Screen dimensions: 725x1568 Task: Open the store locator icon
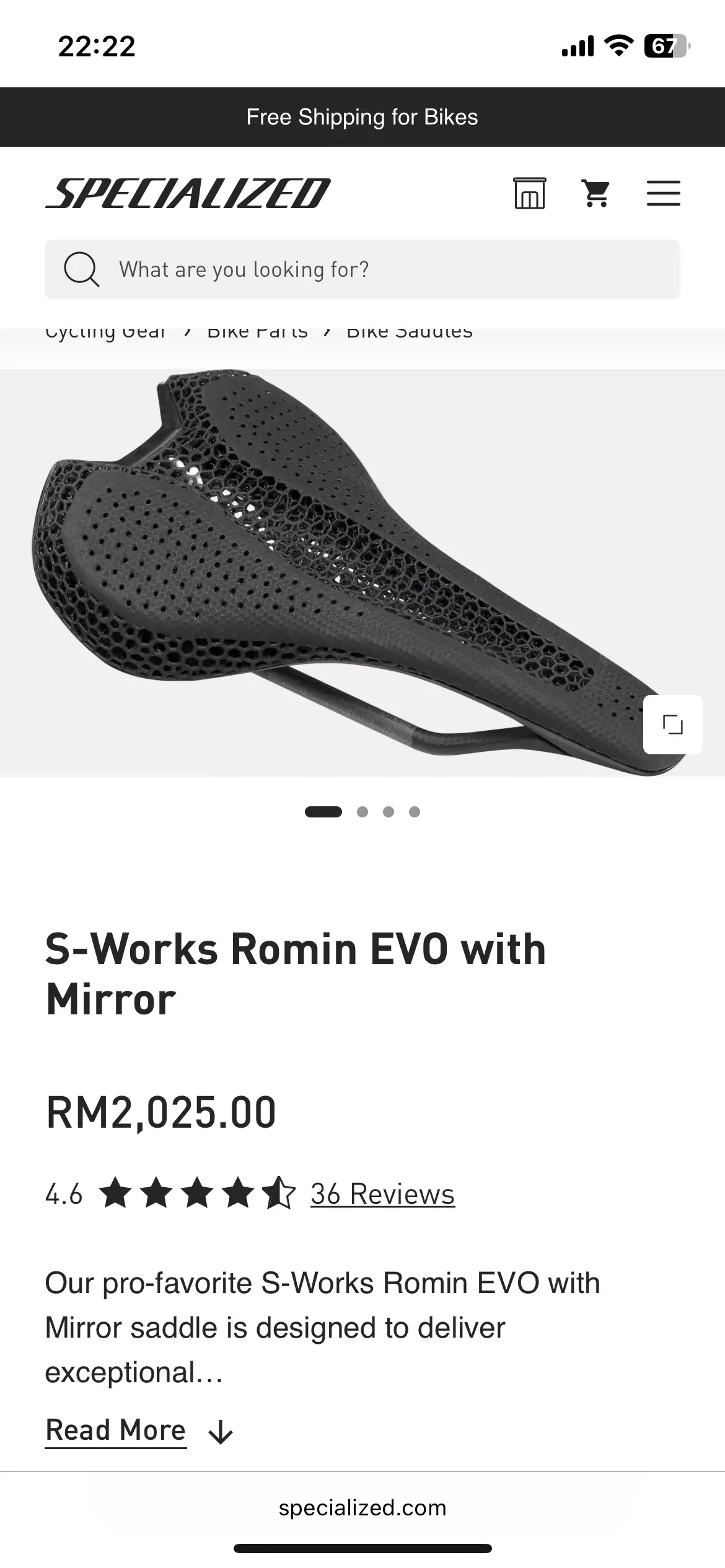click(530, 193)
